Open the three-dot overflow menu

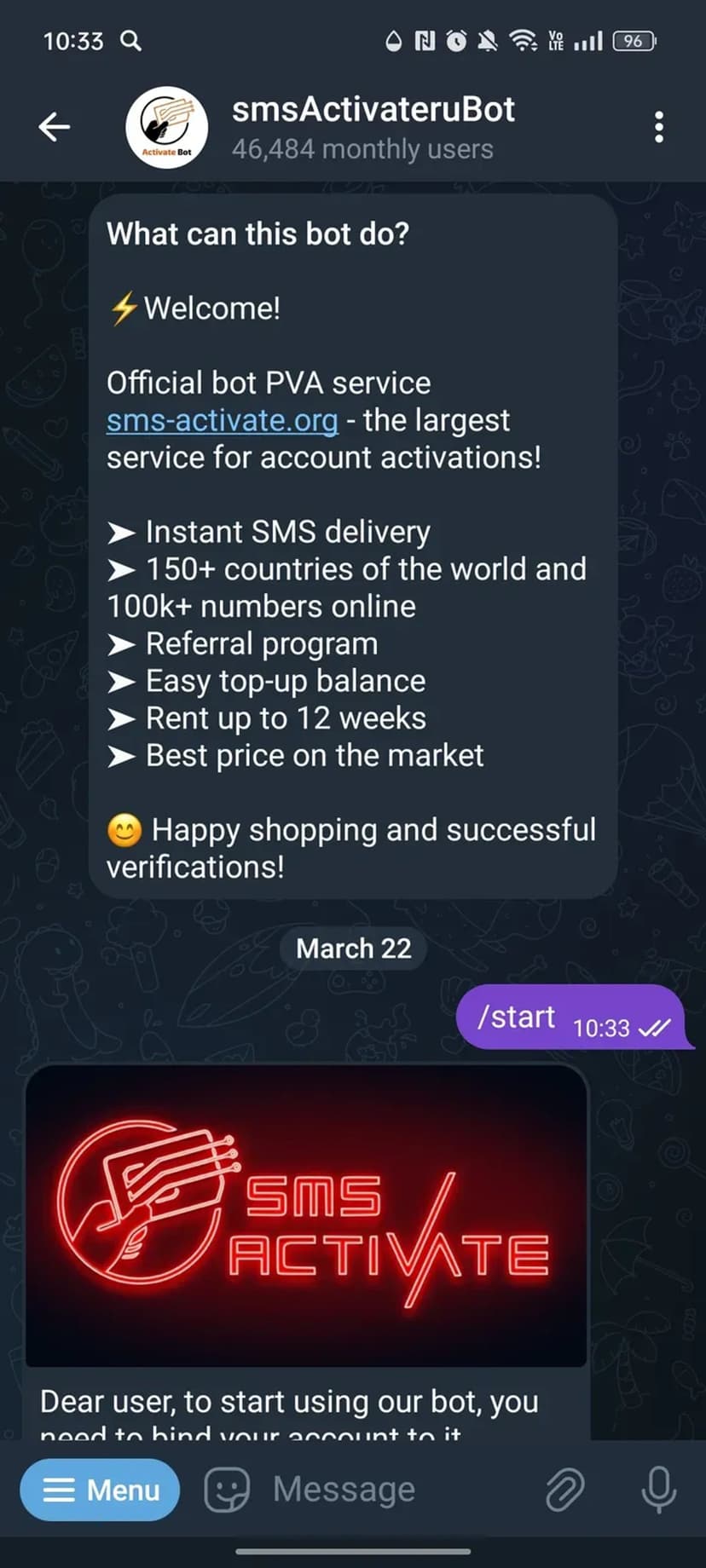click(658, 127)
